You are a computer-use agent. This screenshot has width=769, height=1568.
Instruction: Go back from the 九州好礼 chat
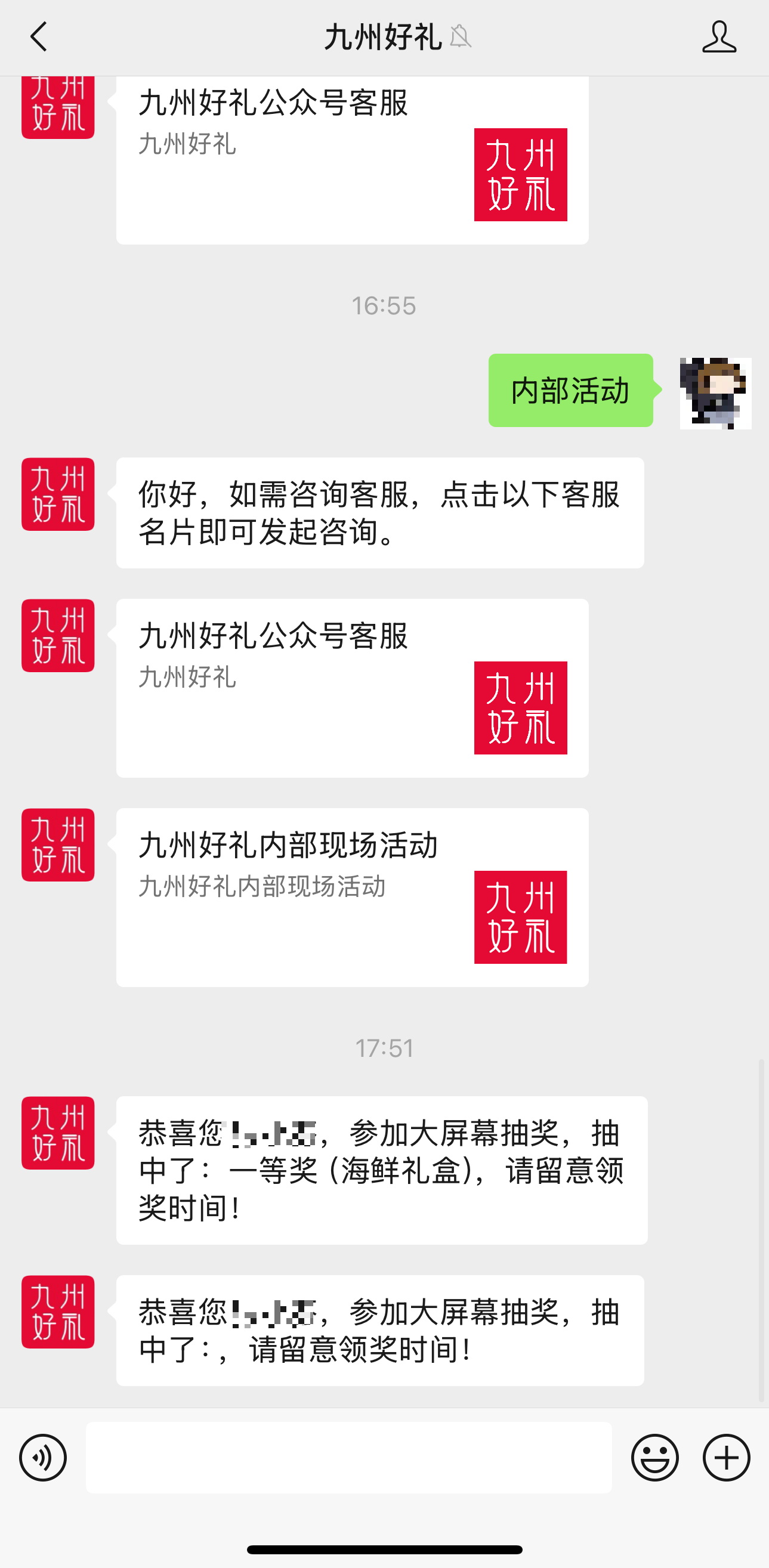39,36
